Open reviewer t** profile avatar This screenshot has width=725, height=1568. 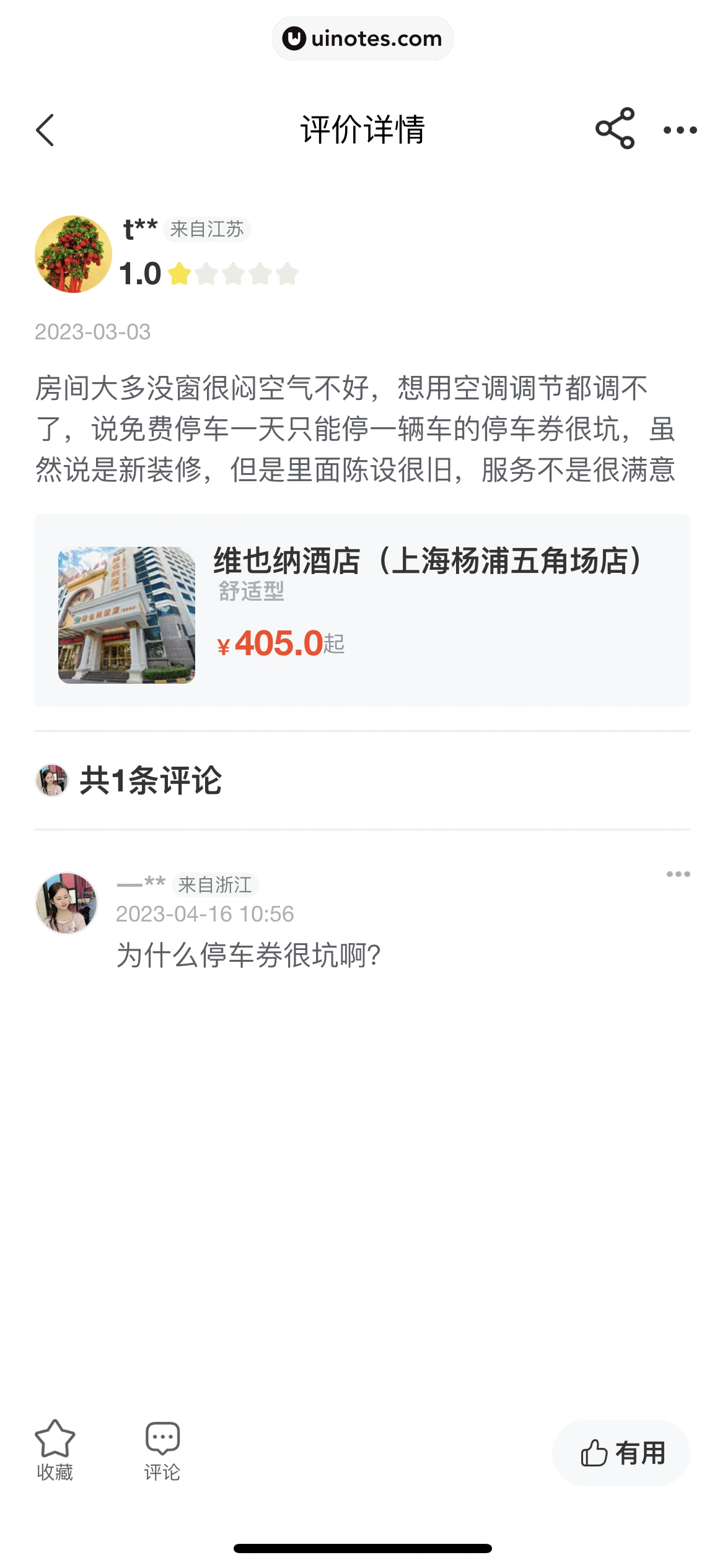click(73, 254)
